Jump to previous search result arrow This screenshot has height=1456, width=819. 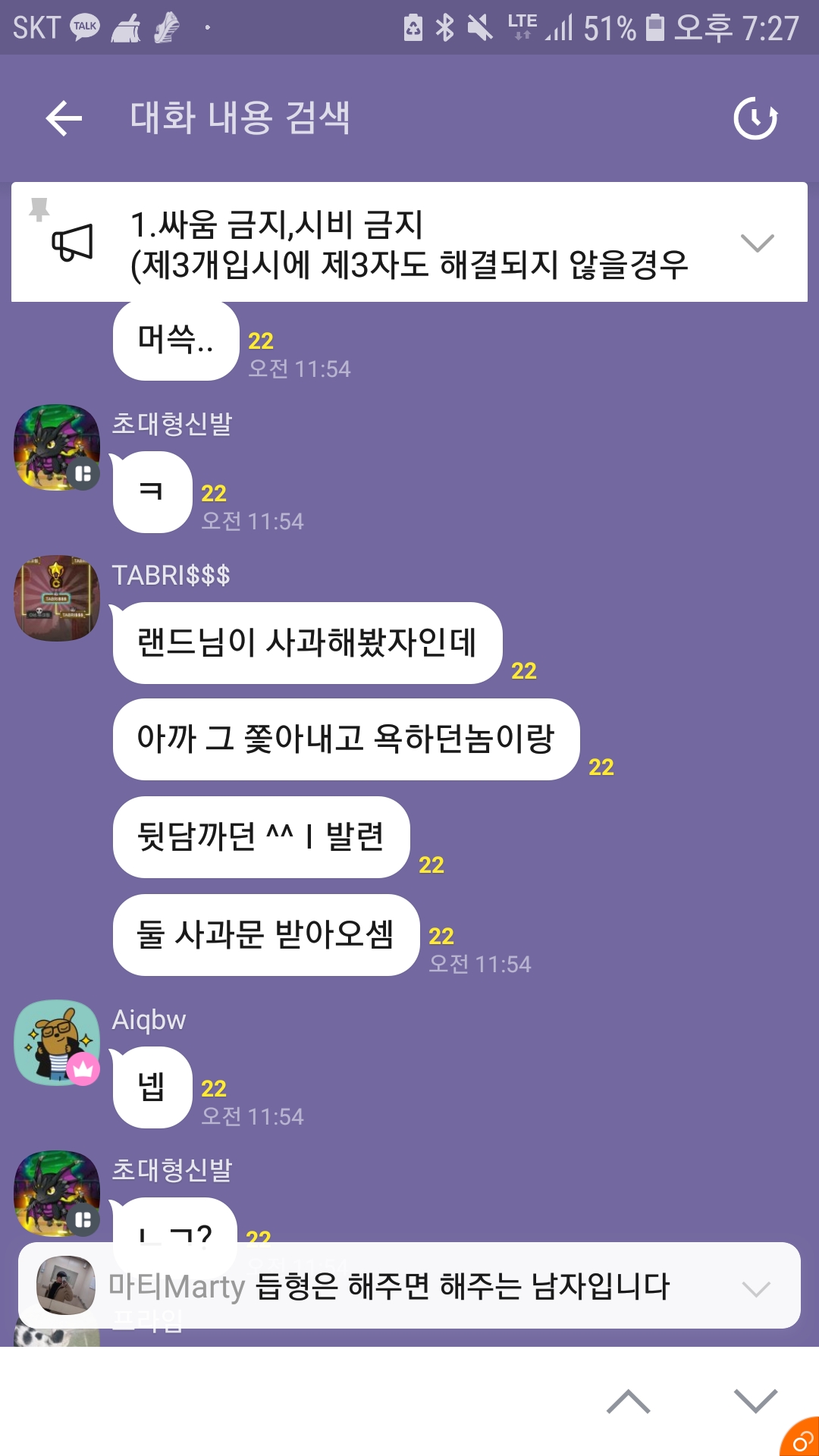(x=628, y=1401)
